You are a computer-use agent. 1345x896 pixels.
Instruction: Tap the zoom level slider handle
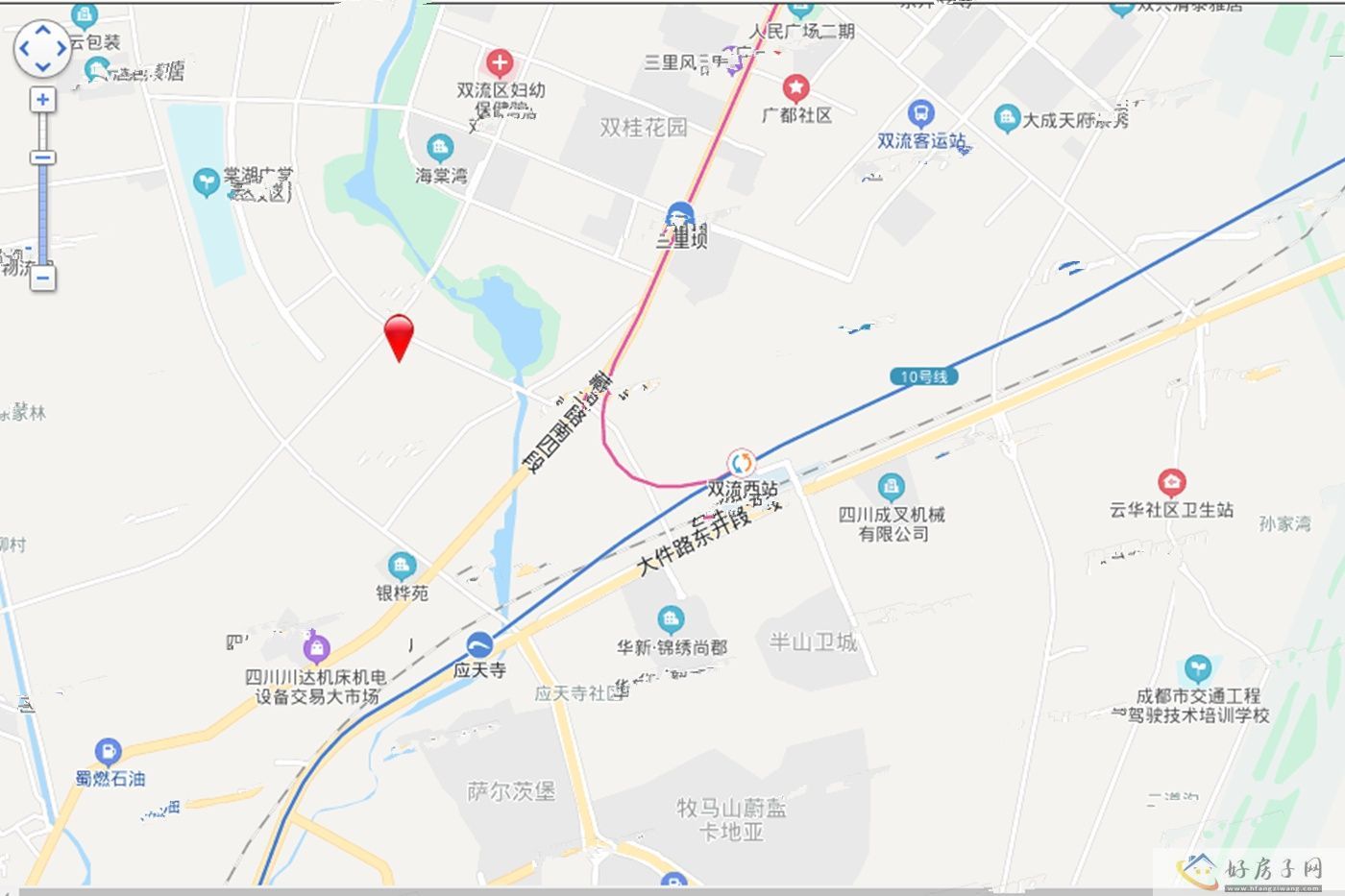coord(42,157)
